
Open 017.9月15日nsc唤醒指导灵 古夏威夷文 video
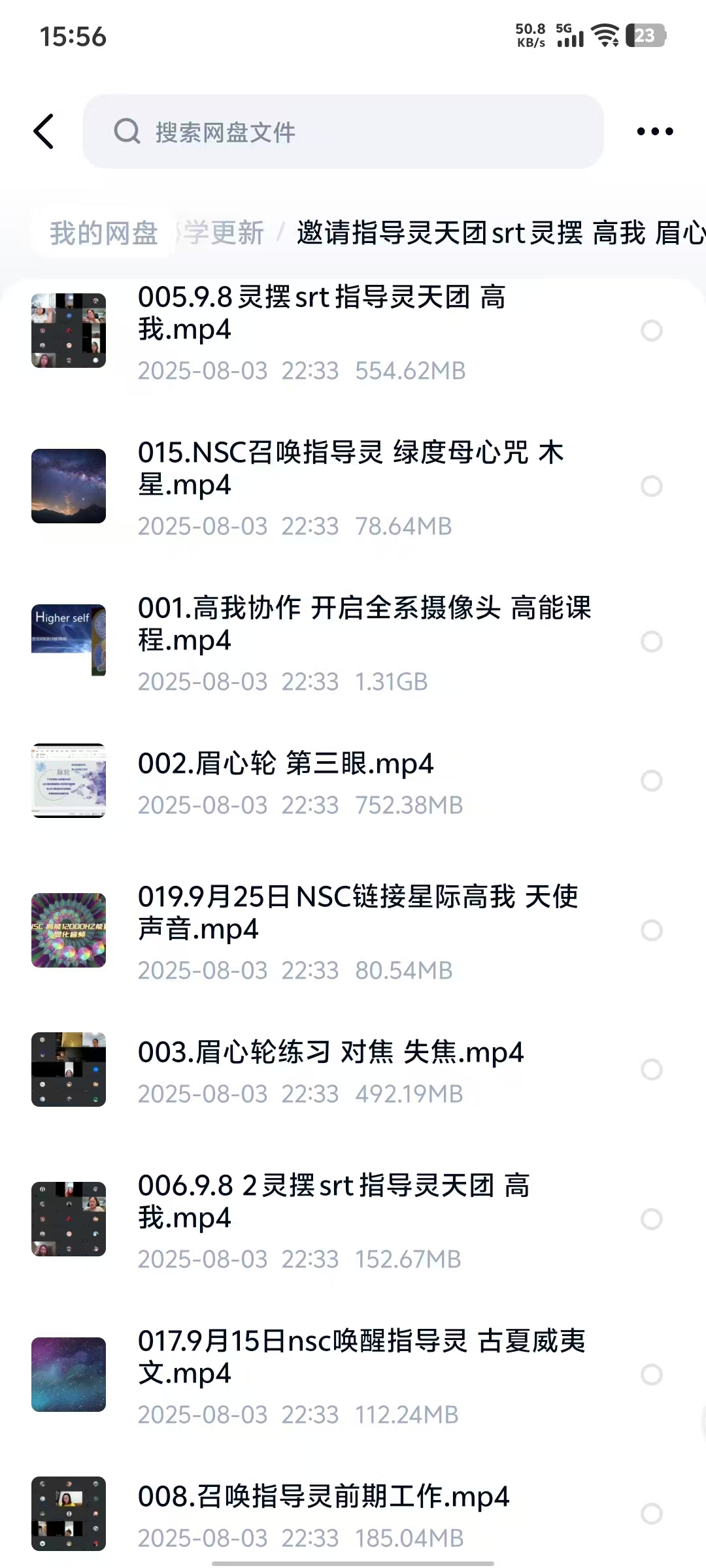point(361,1357)
